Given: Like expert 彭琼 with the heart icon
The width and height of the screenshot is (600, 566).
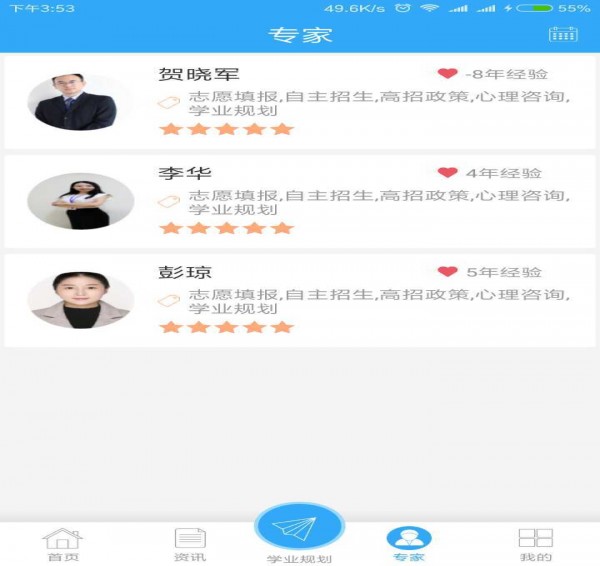Looking at the screenshot, I should 447,272.
